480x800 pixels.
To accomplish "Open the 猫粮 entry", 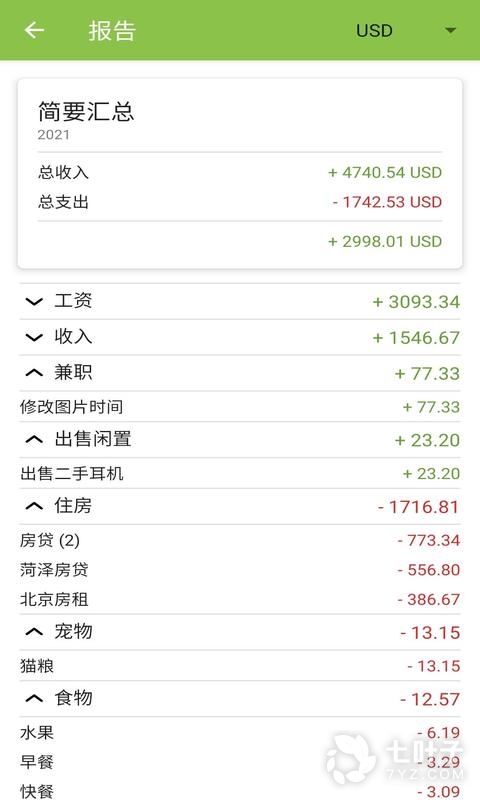I will tap(240, 666).
